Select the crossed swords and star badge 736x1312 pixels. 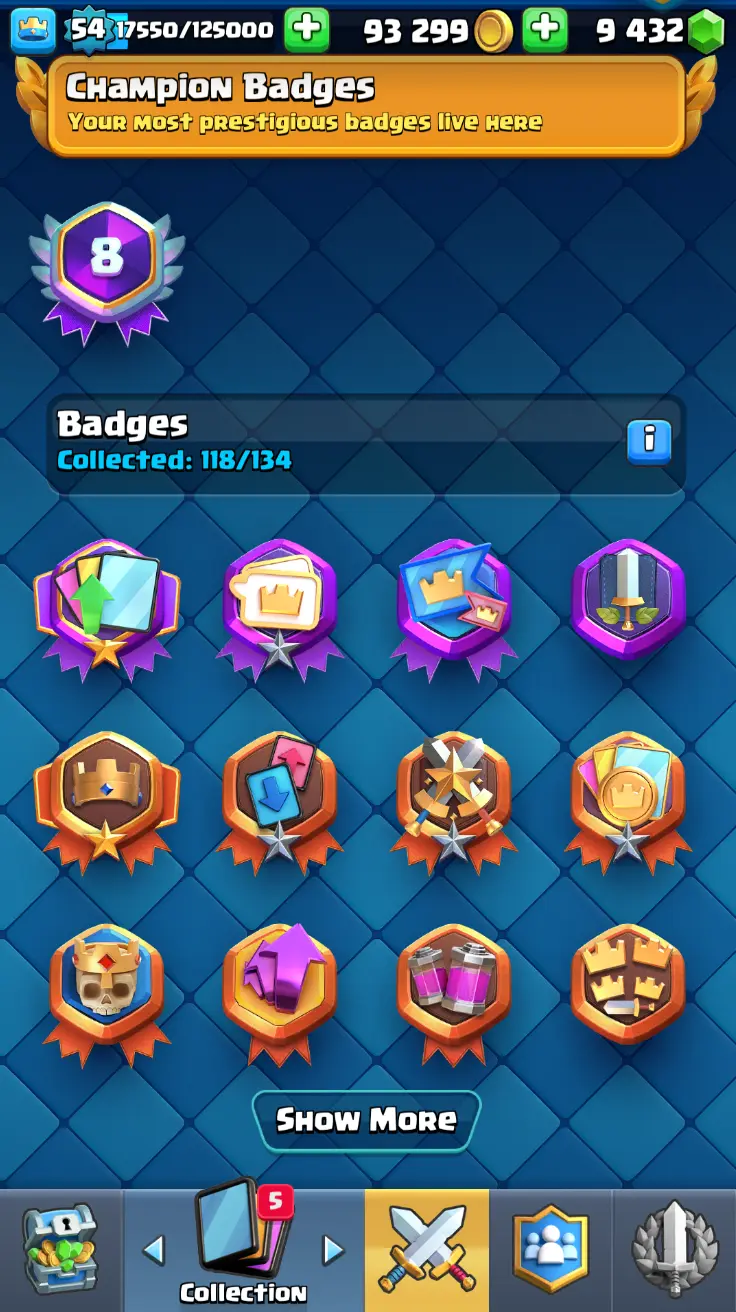[453, 796]
